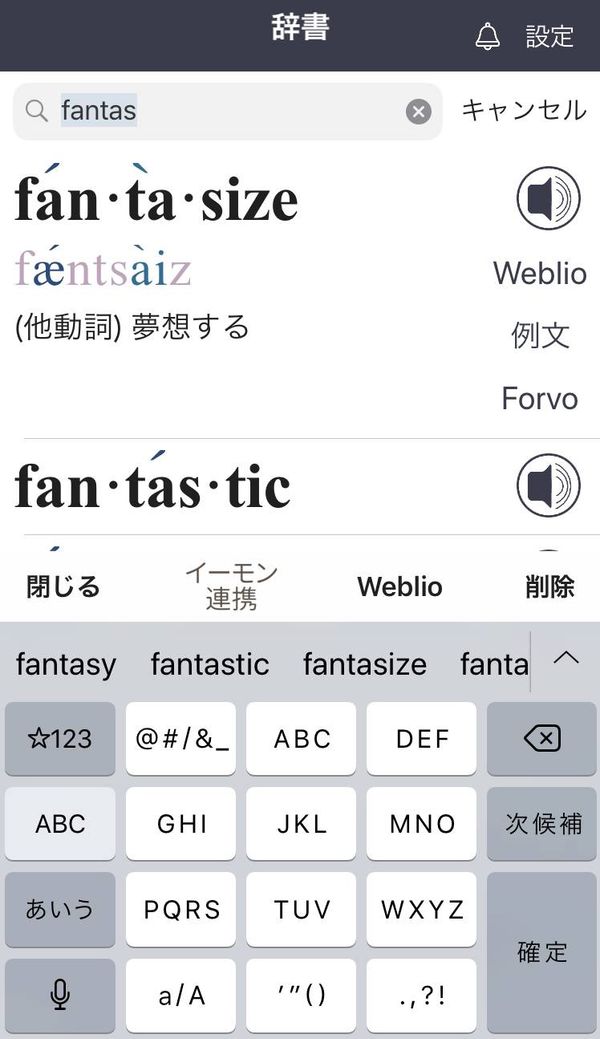Image resolution: width=600 pixels, height=1039 pixels.
Task: Expand the keyboard suggestion list
Action: pyautogui.click(x=566, y=658)
